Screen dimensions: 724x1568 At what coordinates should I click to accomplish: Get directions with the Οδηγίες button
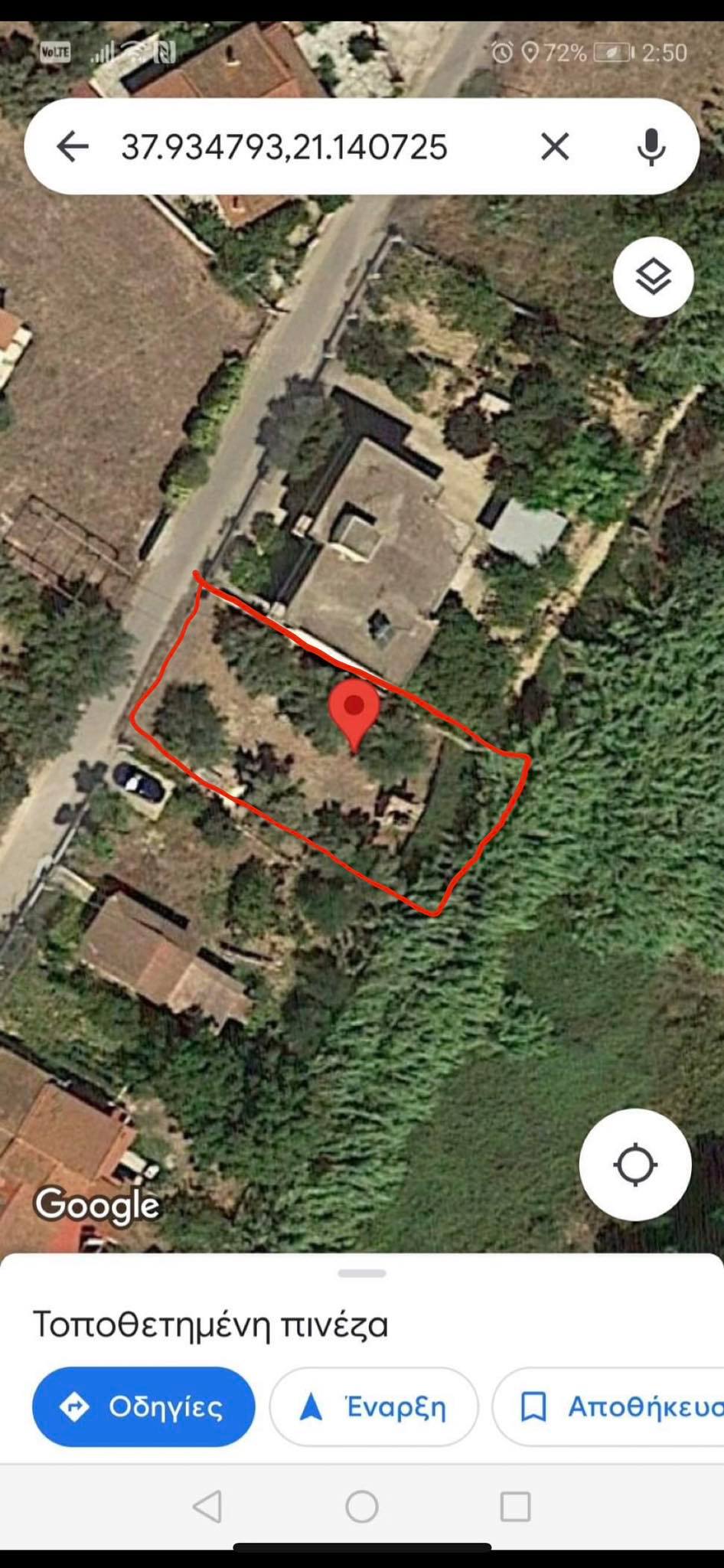[x=143, y=1407]
